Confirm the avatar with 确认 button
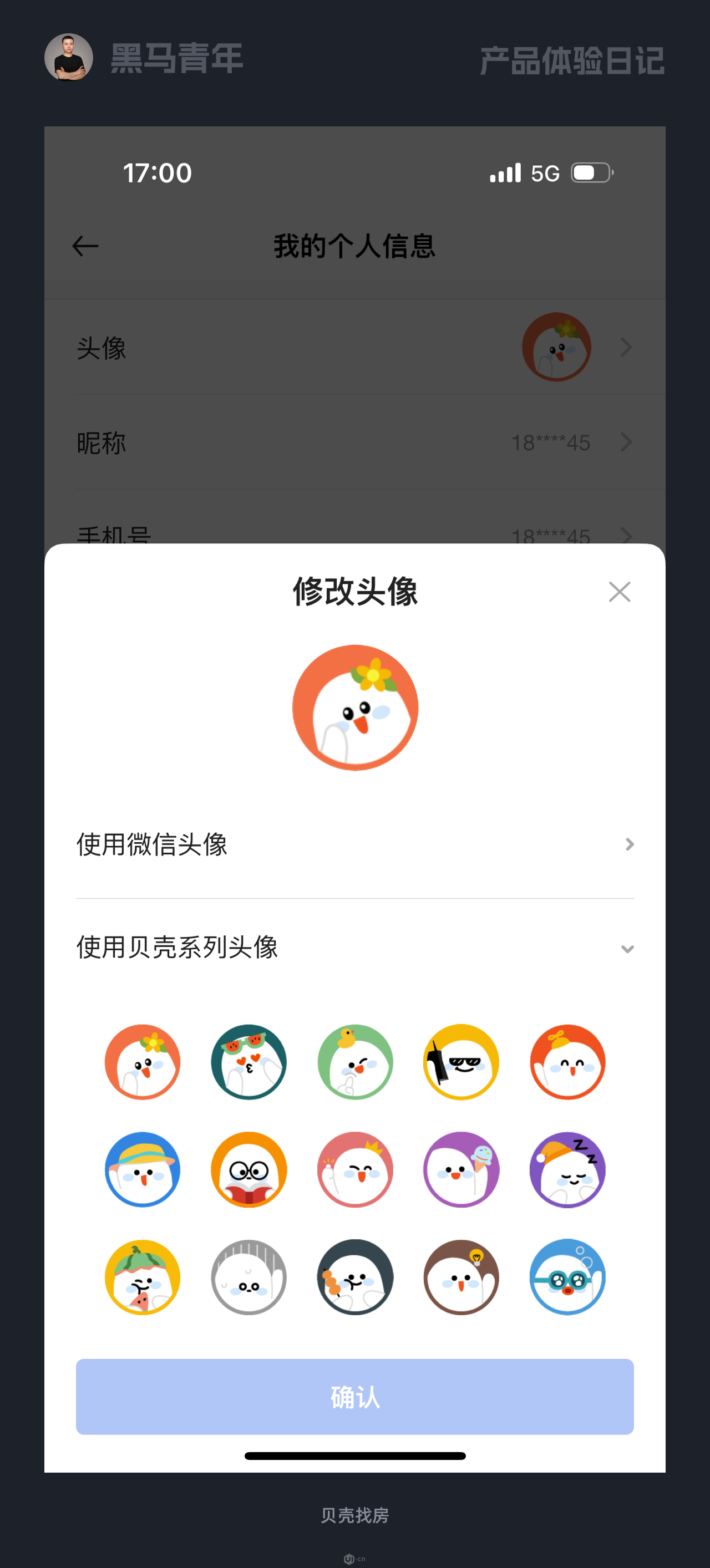Viewport: 710px width, 1568px height. click(x=354, y=1396)
